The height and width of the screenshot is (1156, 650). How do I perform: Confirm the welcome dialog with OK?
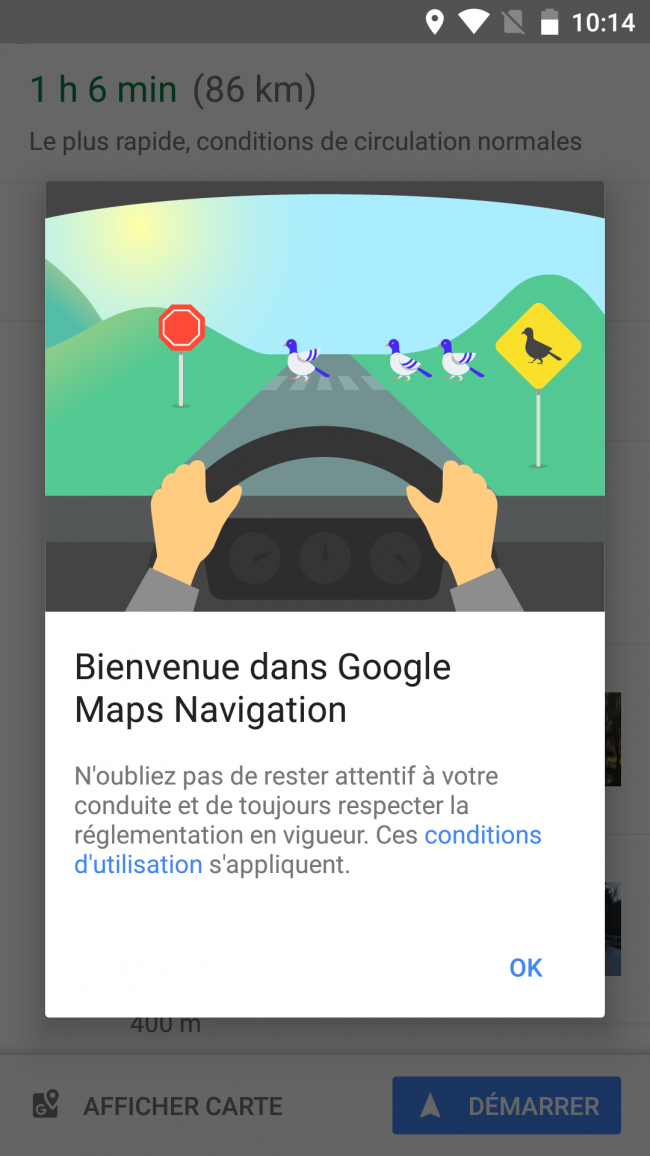click(x=525, y=967)
